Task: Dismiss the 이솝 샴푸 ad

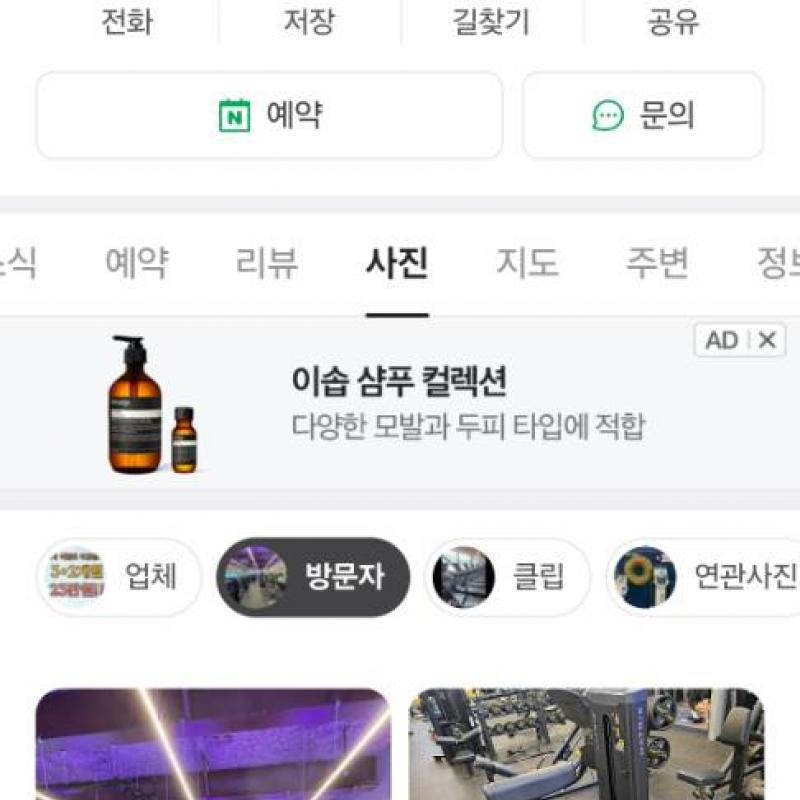Action: (767, 341)
